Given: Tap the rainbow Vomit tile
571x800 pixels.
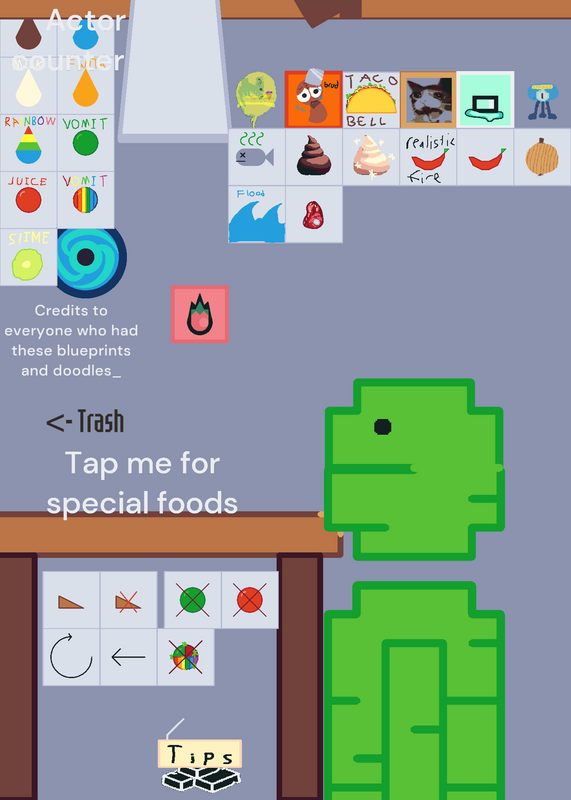Looking at the screenshot, I should 86,200.
